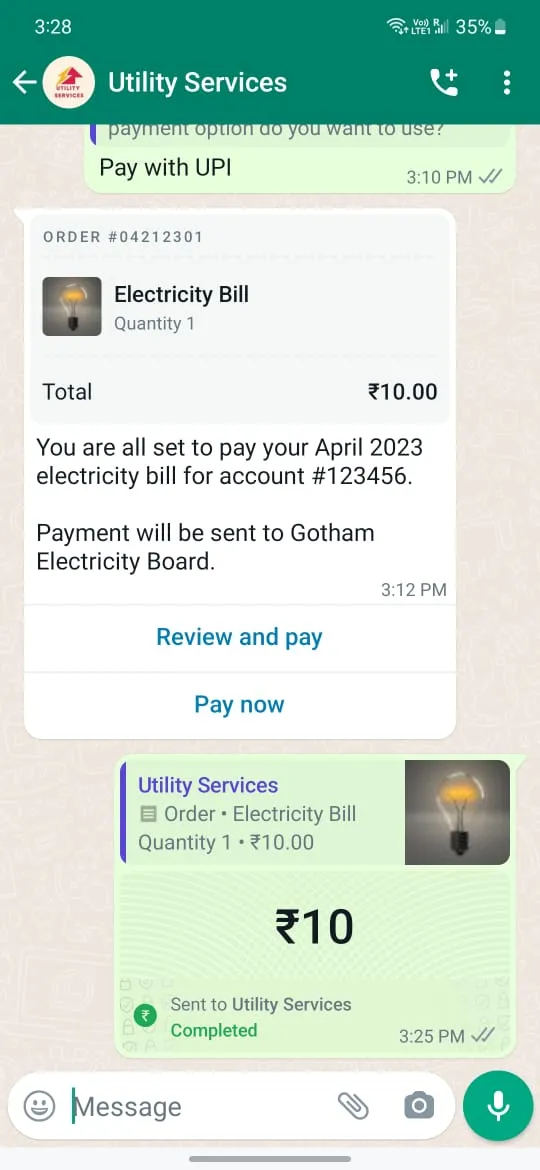The height and width of the screenshot is (1170, 540).
Task: Open the camera from message bar
Action: (418, 1106)
